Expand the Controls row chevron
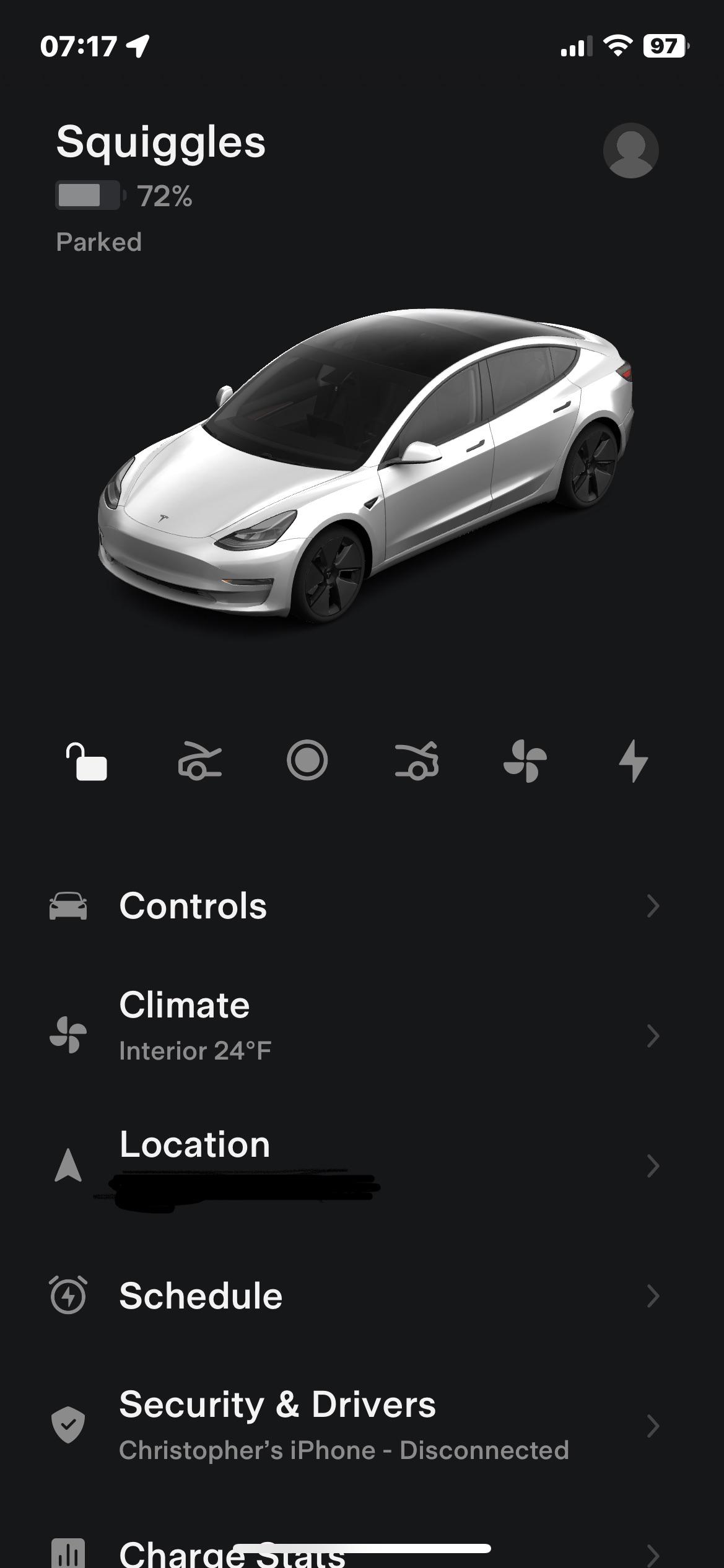This screenshot has width=724, height=1568. 654,905
